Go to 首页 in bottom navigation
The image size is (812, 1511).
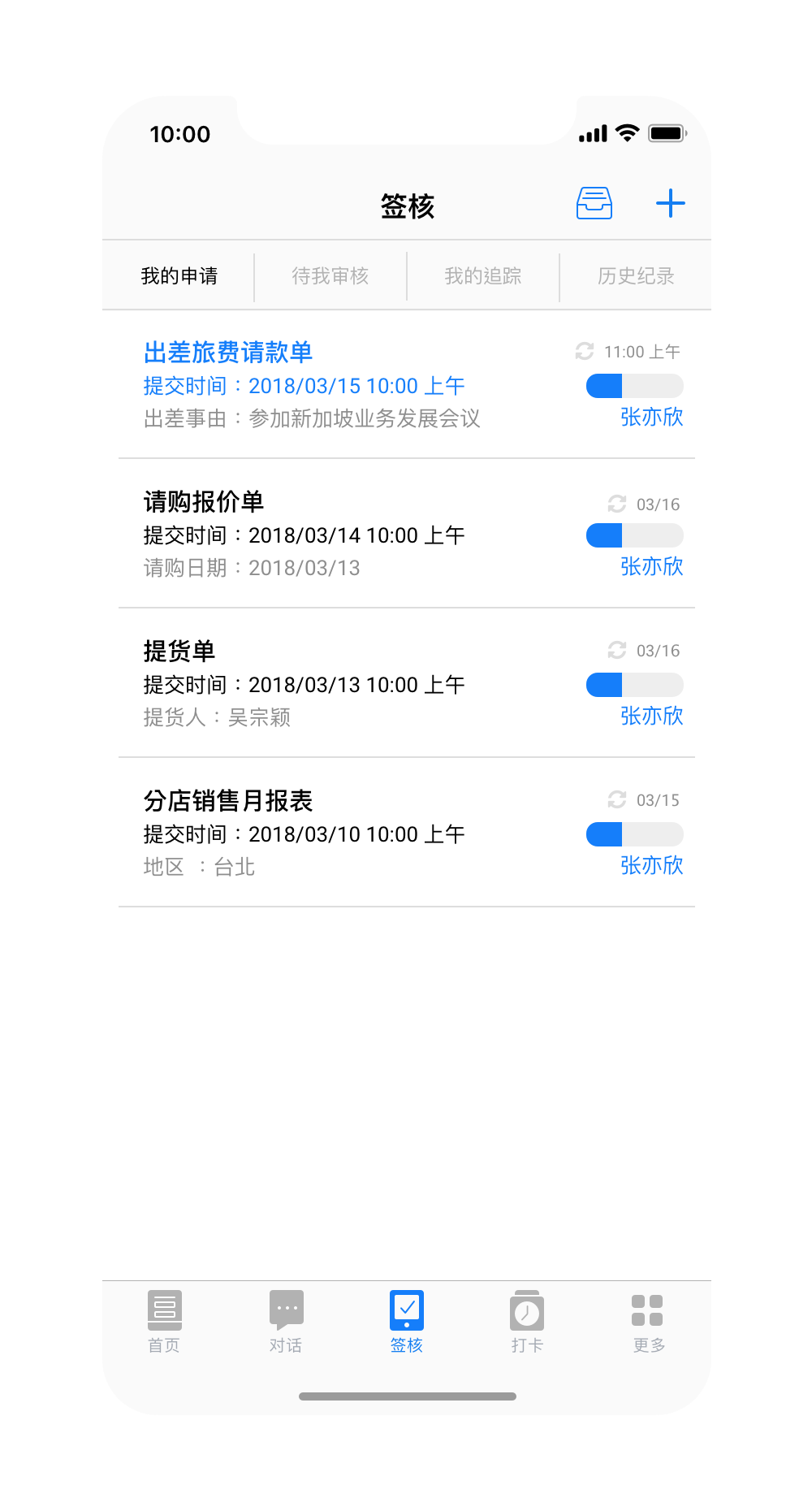164,1320
